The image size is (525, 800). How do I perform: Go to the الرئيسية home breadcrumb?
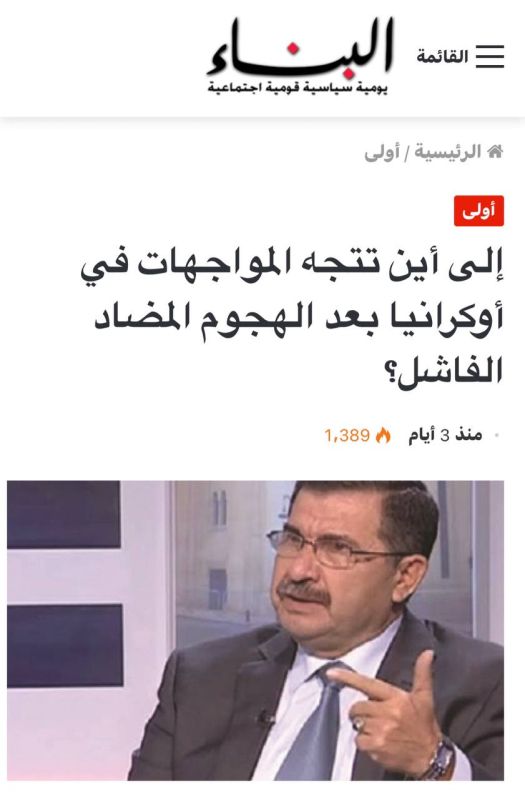point(459,152)
